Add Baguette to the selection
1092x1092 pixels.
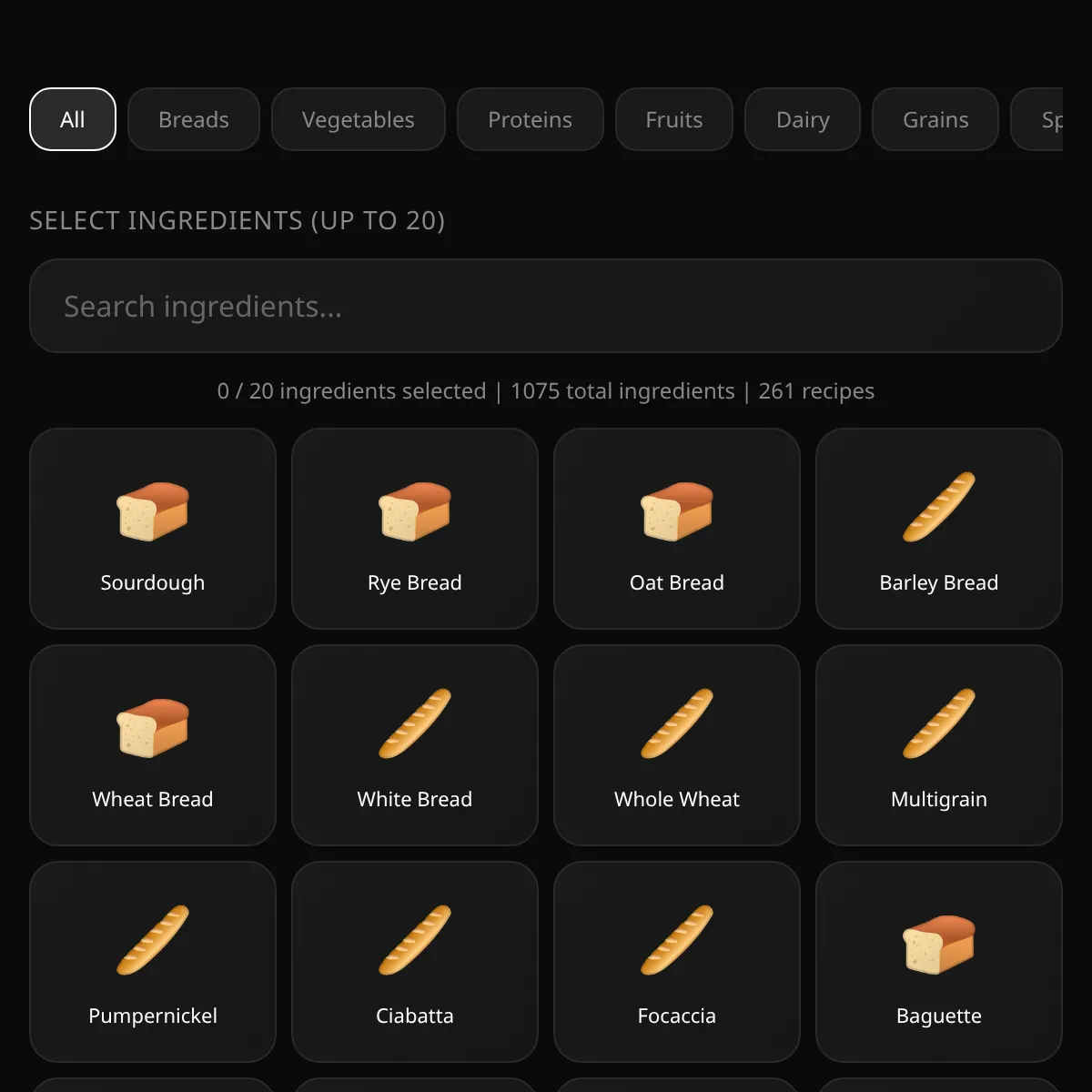(939, 962)
